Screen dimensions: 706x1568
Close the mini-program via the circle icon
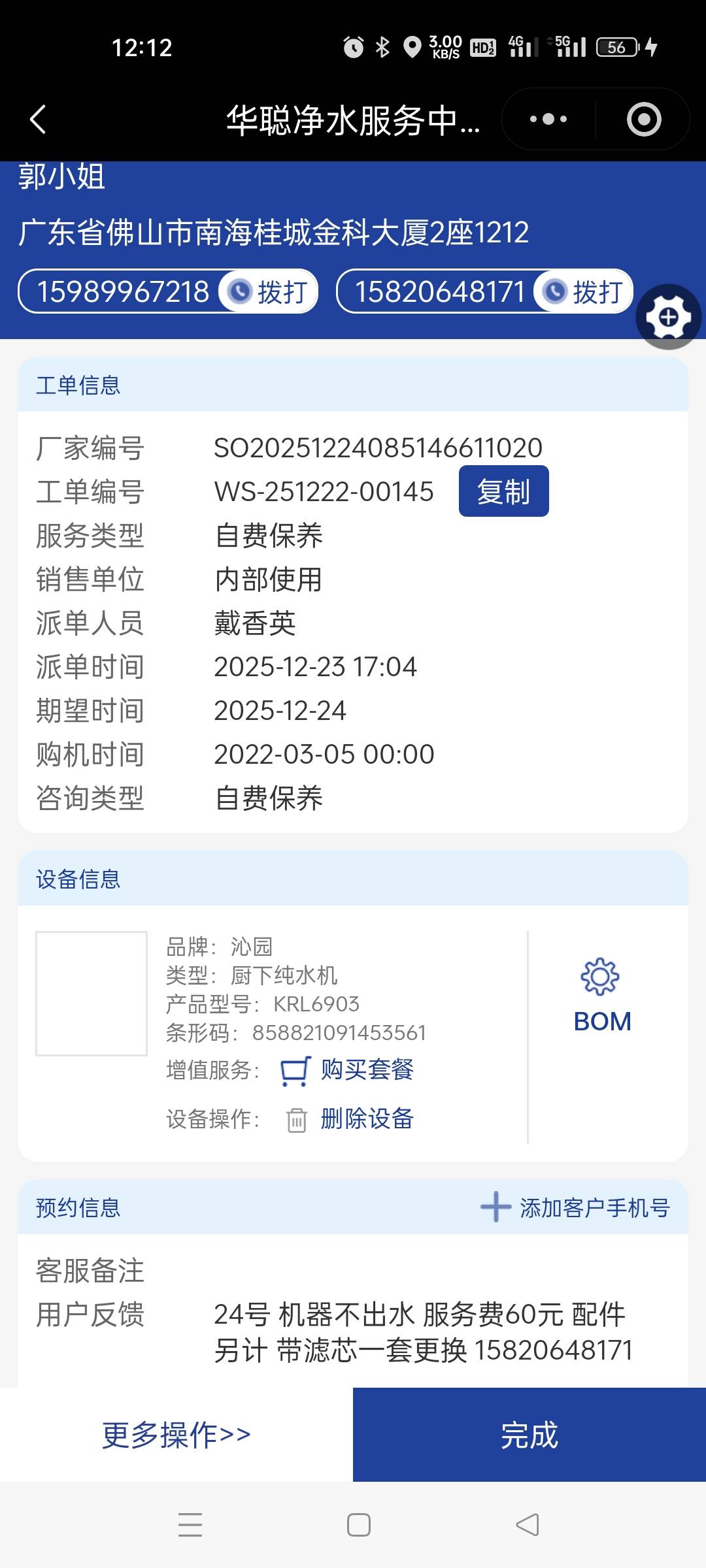(643, 120)
